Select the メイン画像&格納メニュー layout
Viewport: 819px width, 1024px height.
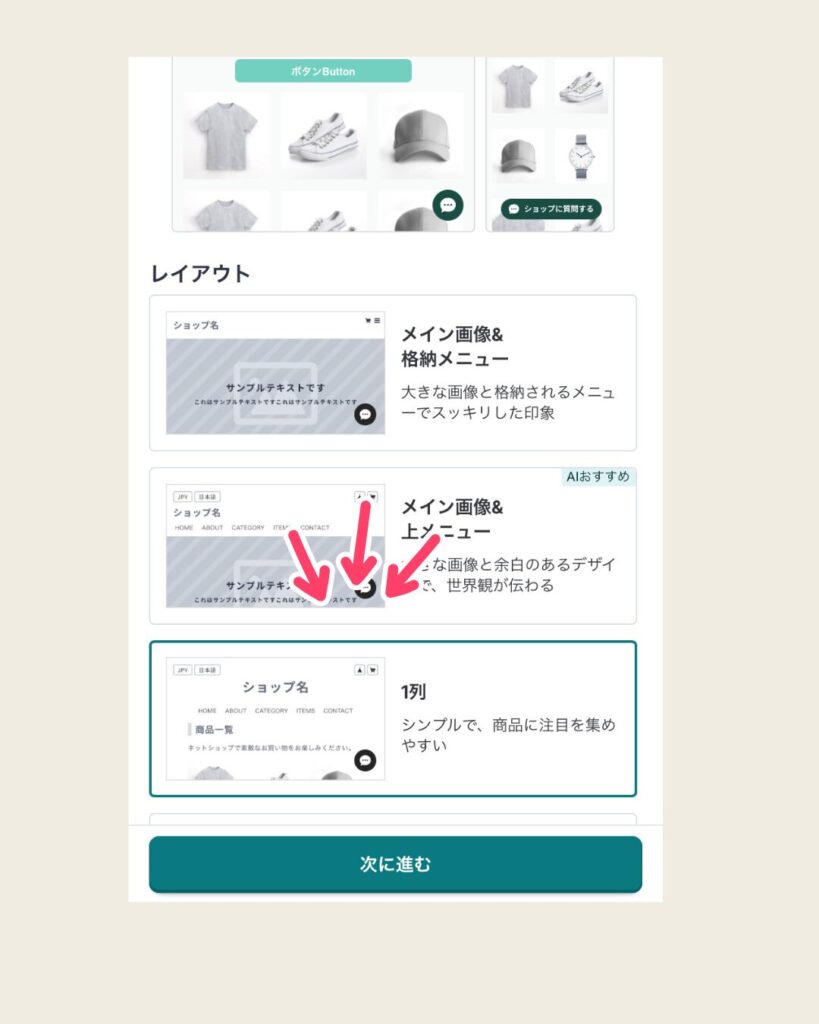click(x=392, y=373)
